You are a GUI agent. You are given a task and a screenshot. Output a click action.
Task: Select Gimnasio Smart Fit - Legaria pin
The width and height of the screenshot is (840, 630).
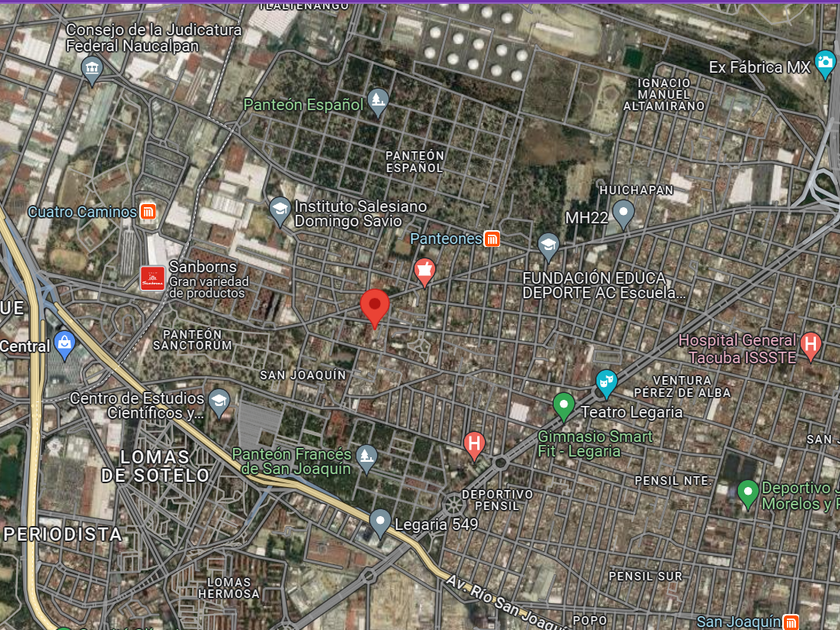coord(564,407)
